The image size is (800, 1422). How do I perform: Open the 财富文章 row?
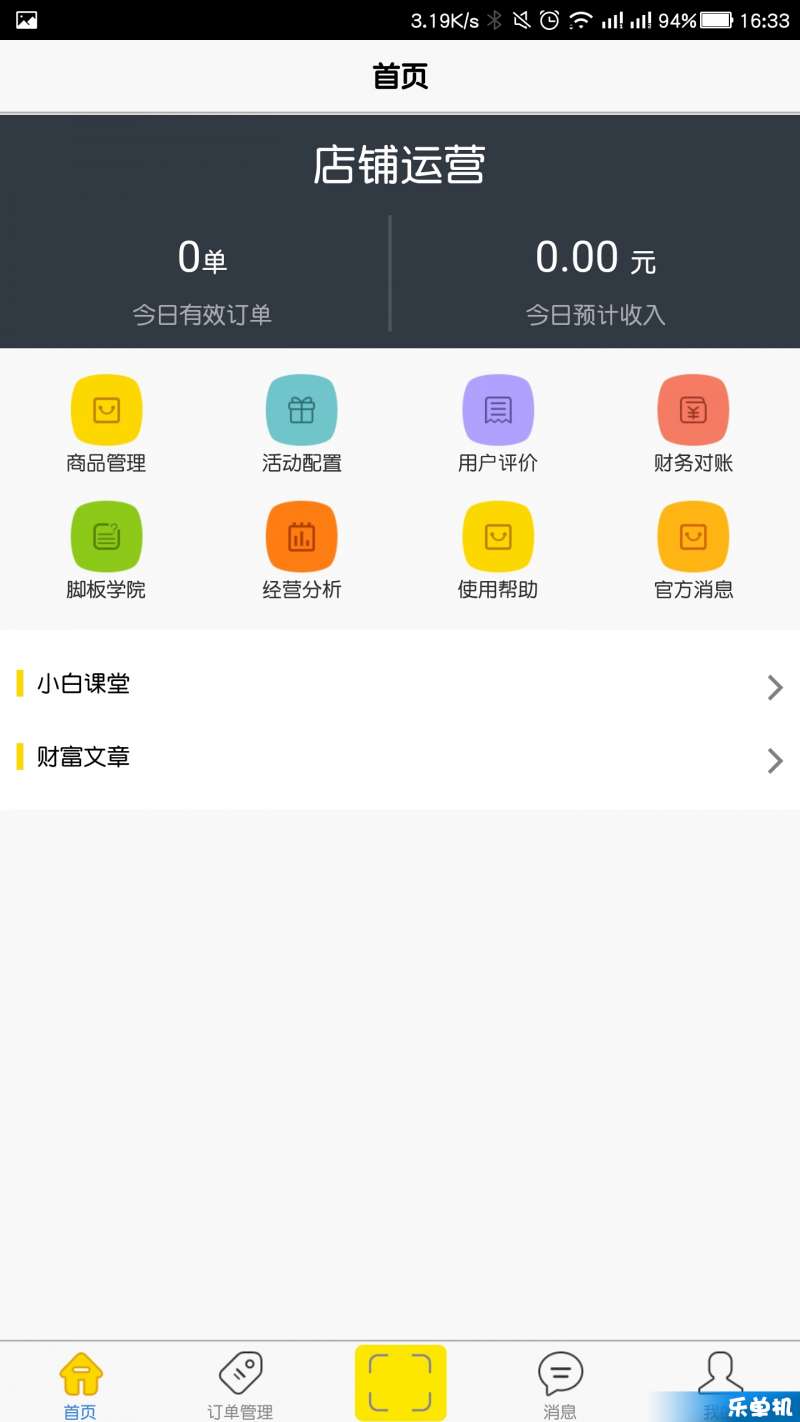[x=400, y=758]
